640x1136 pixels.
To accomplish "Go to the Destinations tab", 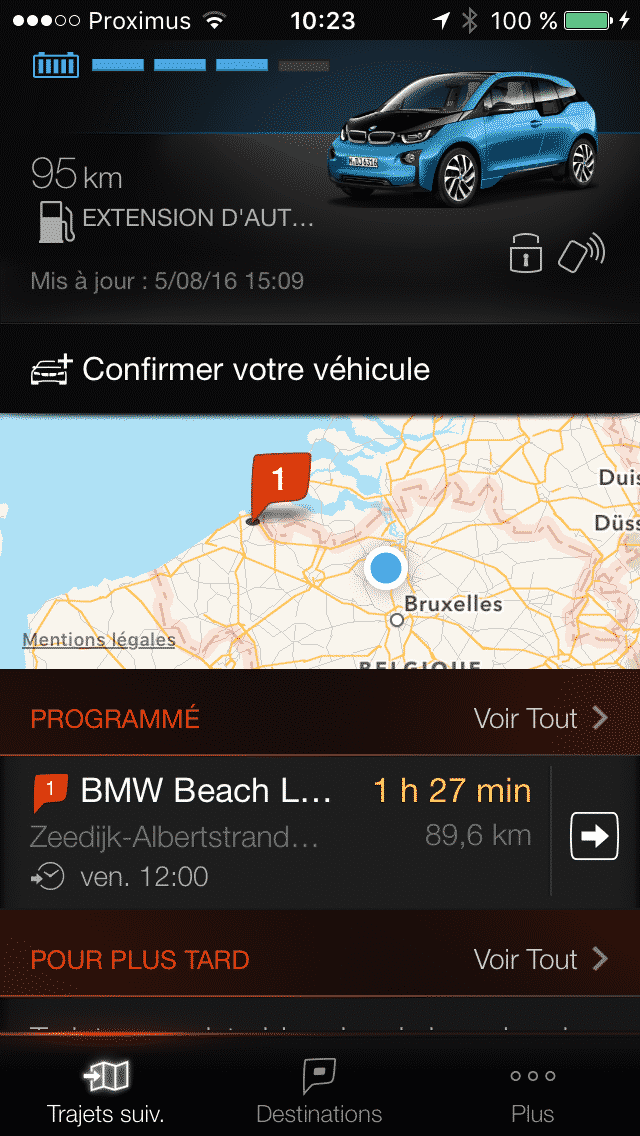I will click(319, 1090).
